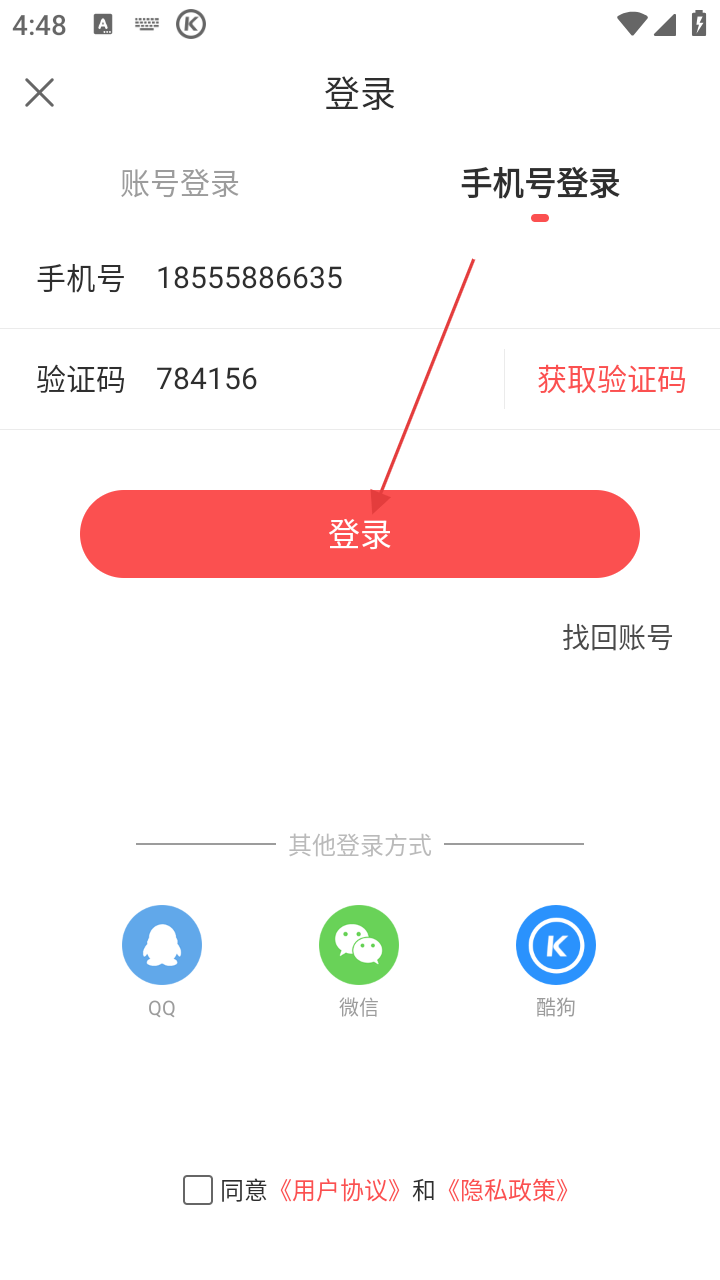Choose 酷狗 as login method

point(556,945)
